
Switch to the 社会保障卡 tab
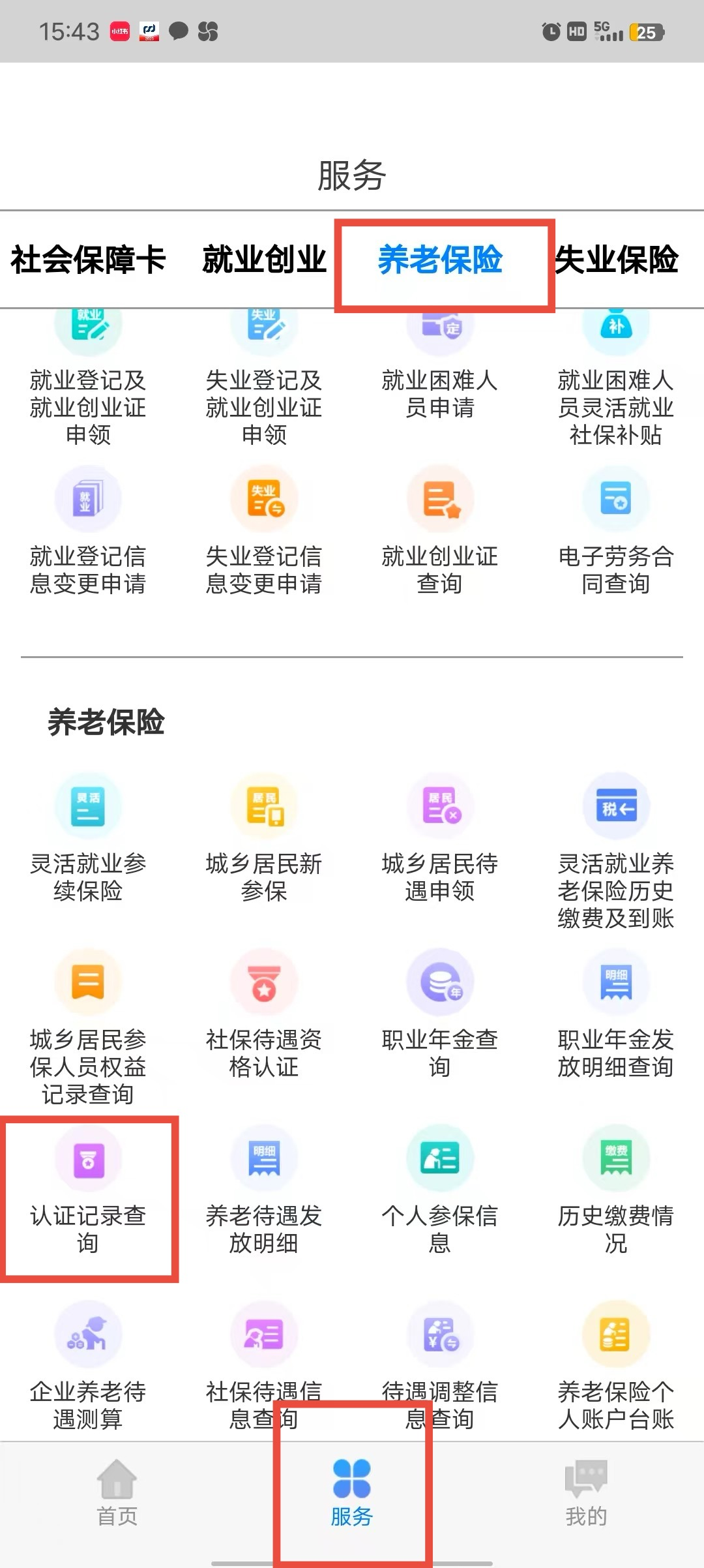(88, 260)
